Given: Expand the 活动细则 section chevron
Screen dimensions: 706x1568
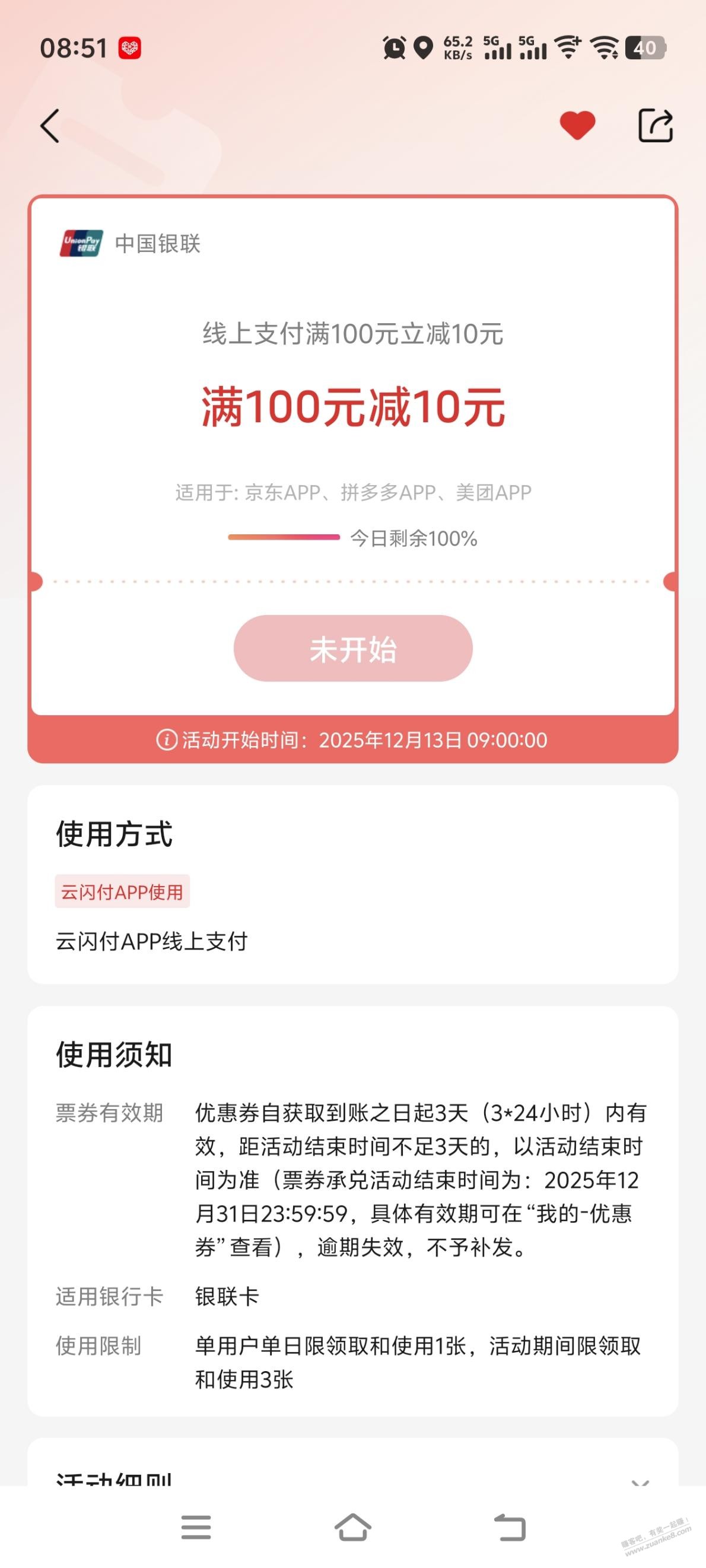Looking at the screenshot, I should point(640,1480).
